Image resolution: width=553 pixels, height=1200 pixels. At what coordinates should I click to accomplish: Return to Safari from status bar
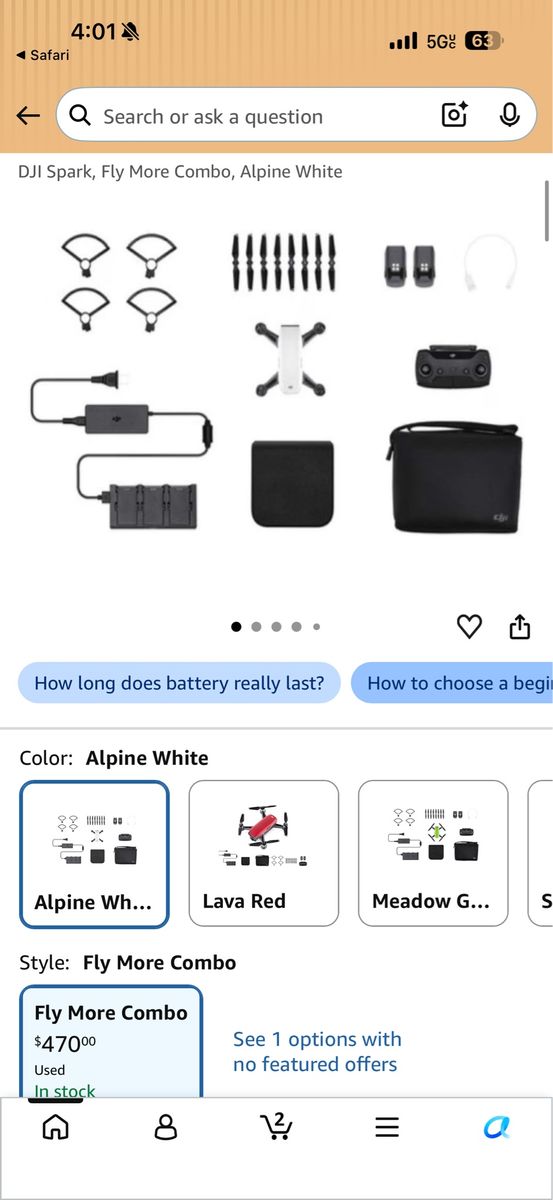(43, 55)
